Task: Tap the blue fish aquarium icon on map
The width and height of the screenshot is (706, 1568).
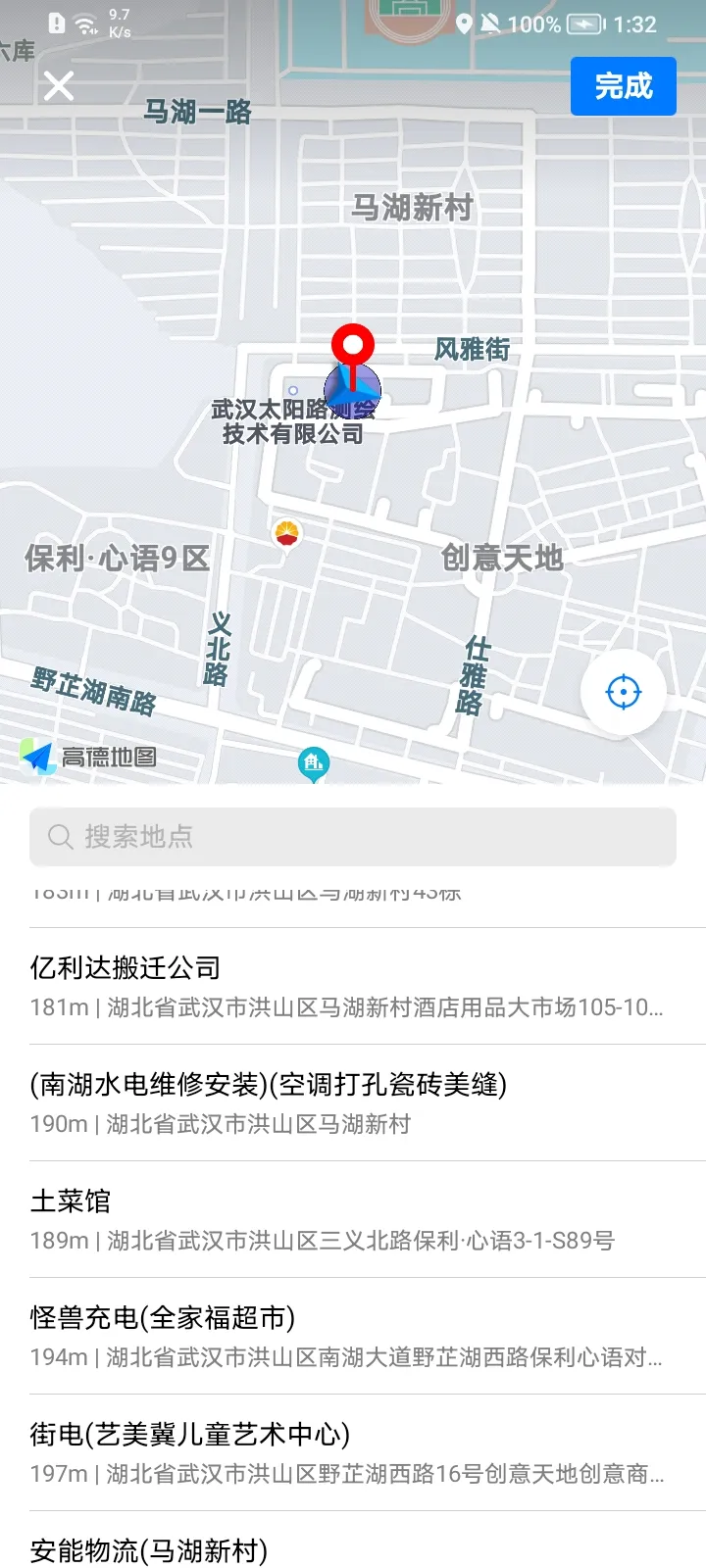Action: [x=313, y=763]
